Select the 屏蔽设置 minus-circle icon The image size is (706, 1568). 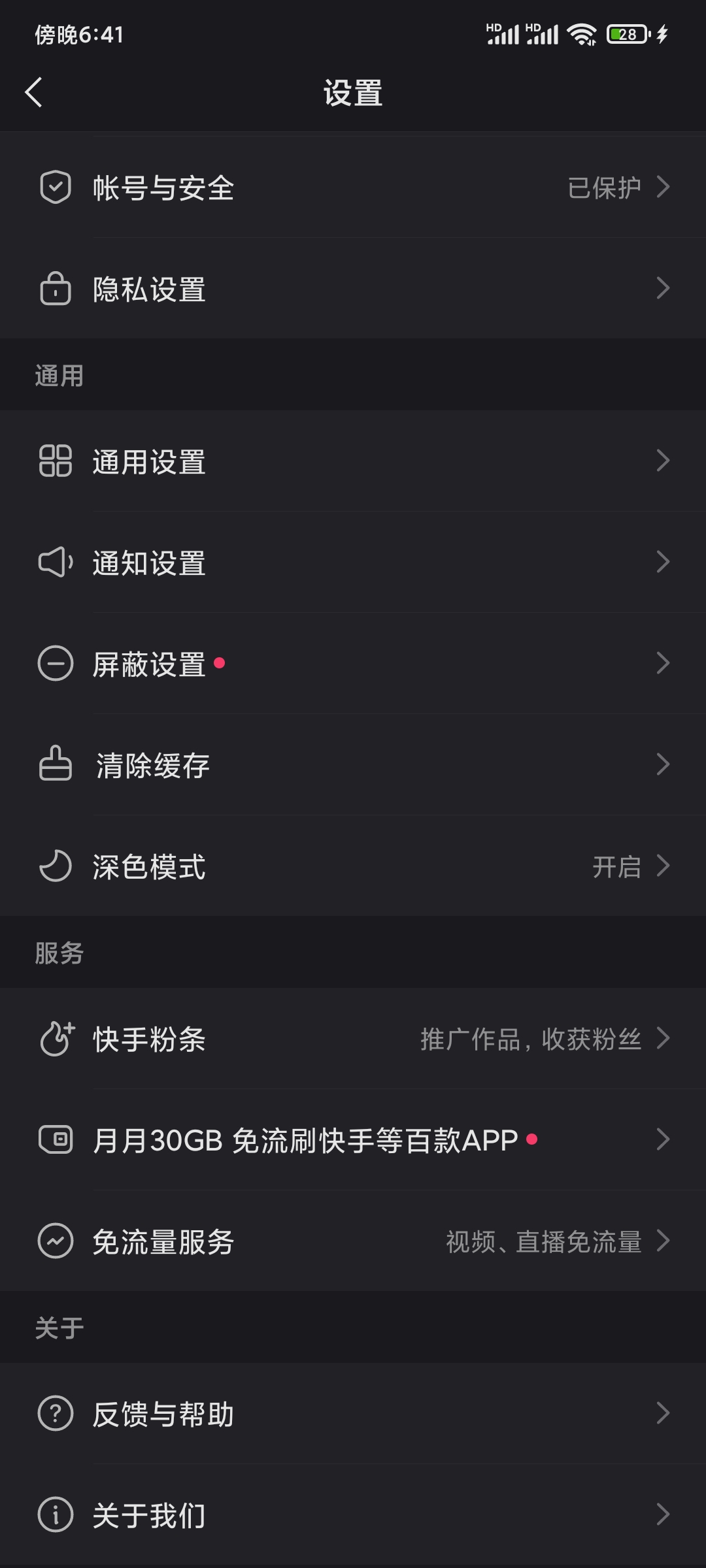click(56, 664)
